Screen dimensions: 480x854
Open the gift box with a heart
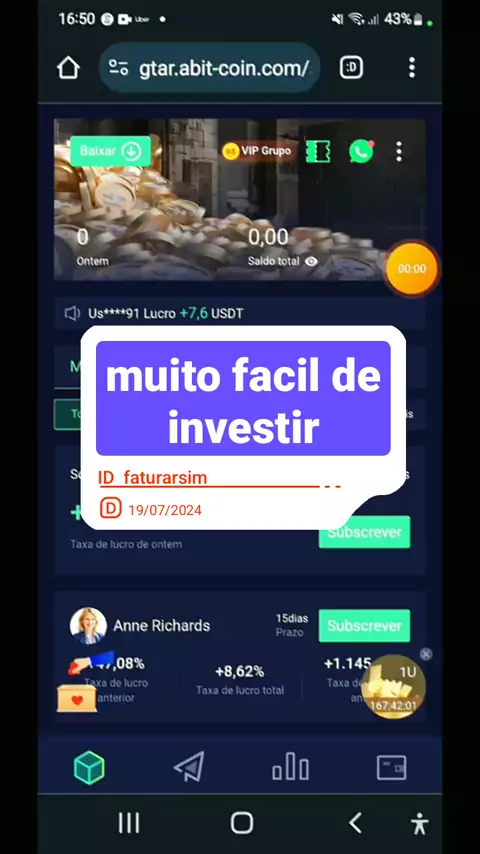coord(77,698)
